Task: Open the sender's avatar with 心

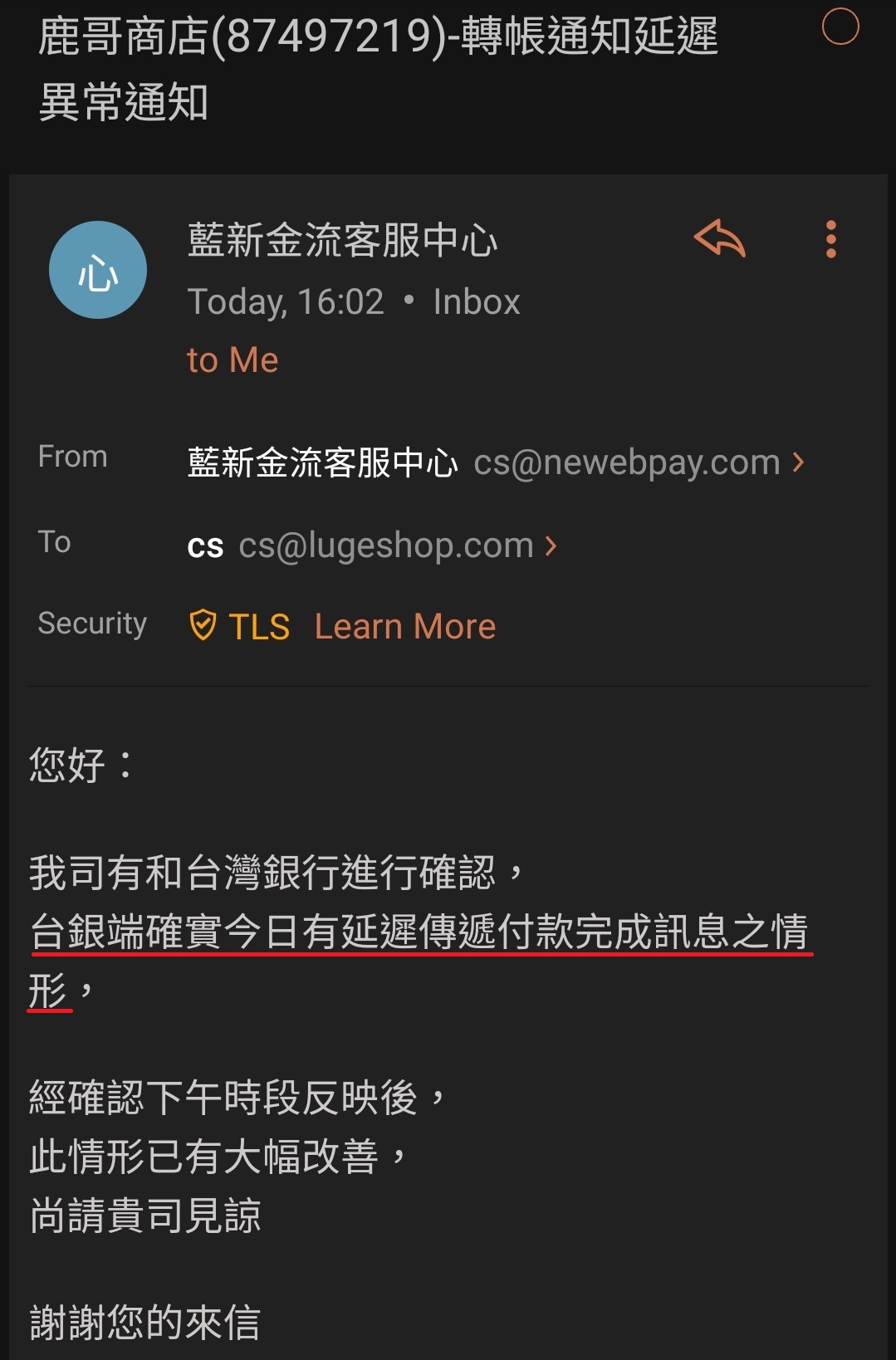Action: point(98,270)
